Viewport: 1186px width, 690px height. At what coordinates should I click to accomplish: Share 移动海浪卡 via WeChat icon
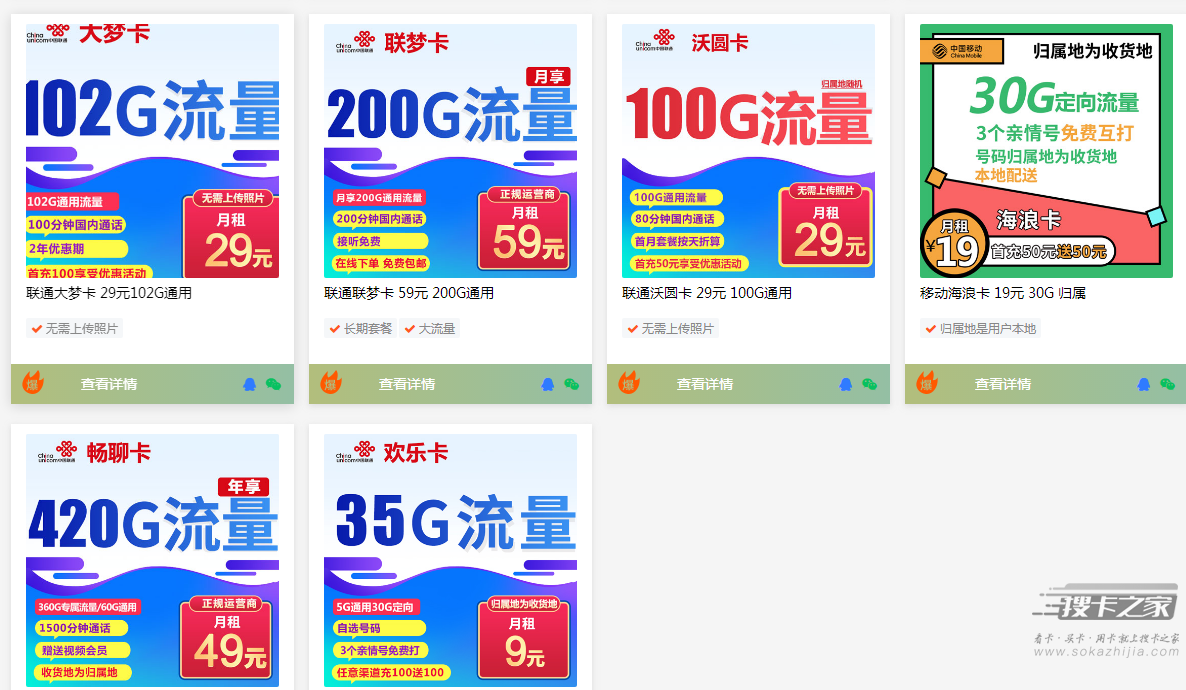[1167, 384]
